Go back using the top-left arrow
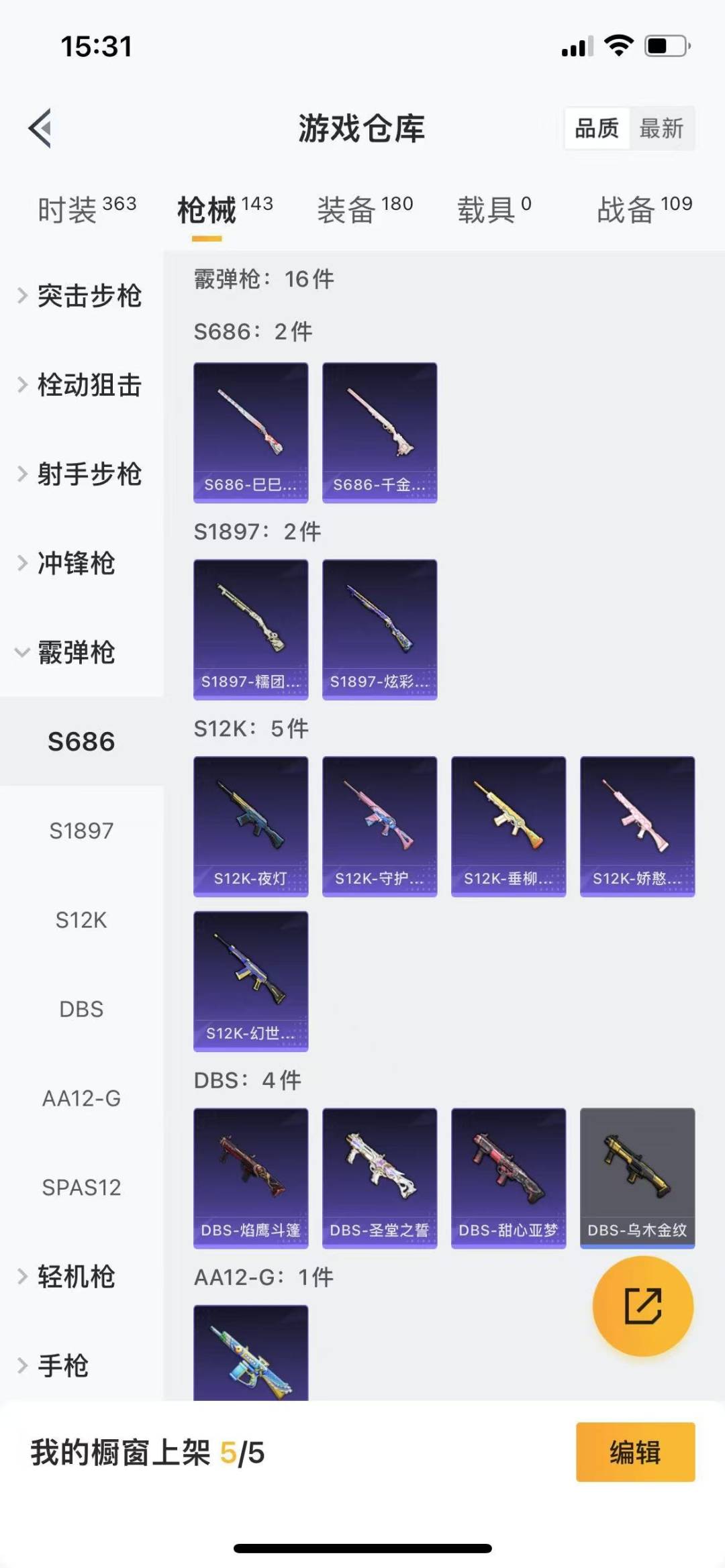This screenshot has width=725, height=1568. tap(41, 127)
